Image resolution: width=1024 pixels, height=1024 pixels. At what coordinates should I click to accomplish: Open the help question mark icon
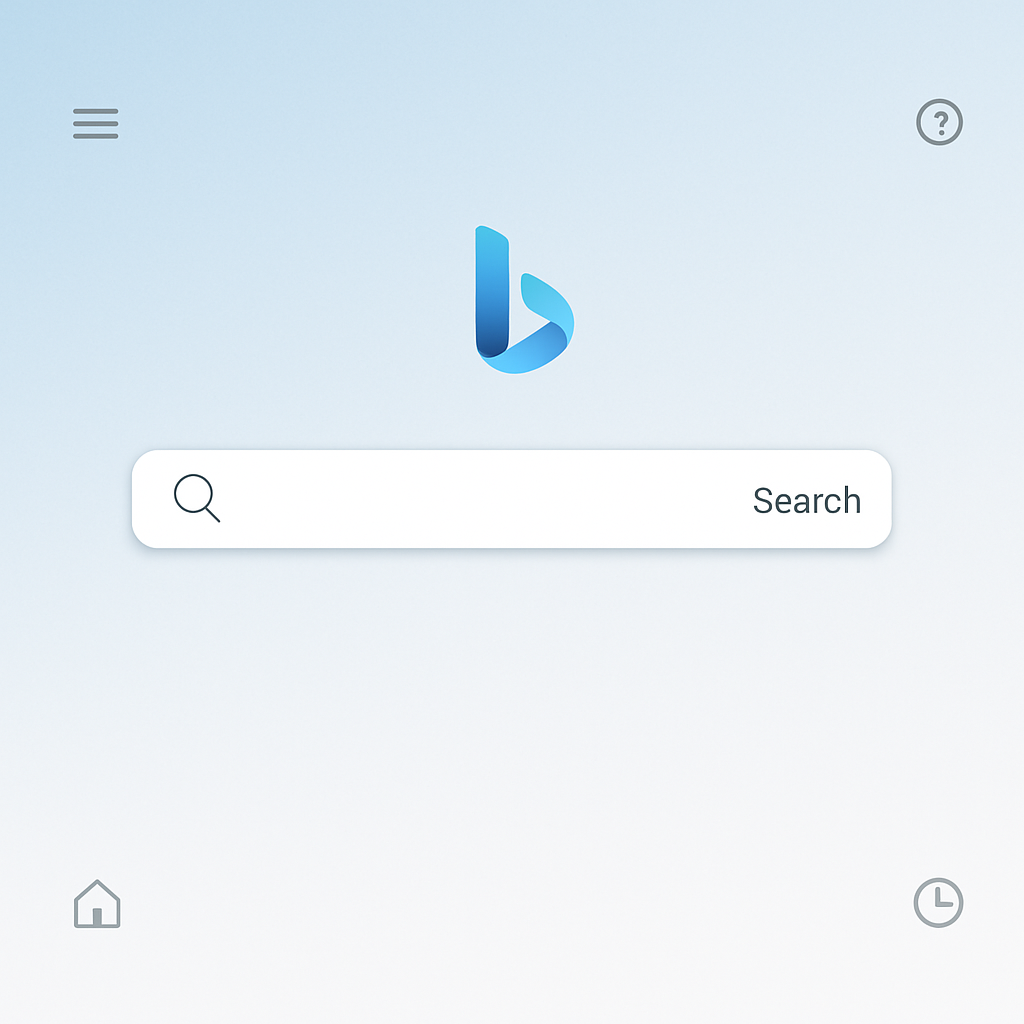tap(939, 123)
